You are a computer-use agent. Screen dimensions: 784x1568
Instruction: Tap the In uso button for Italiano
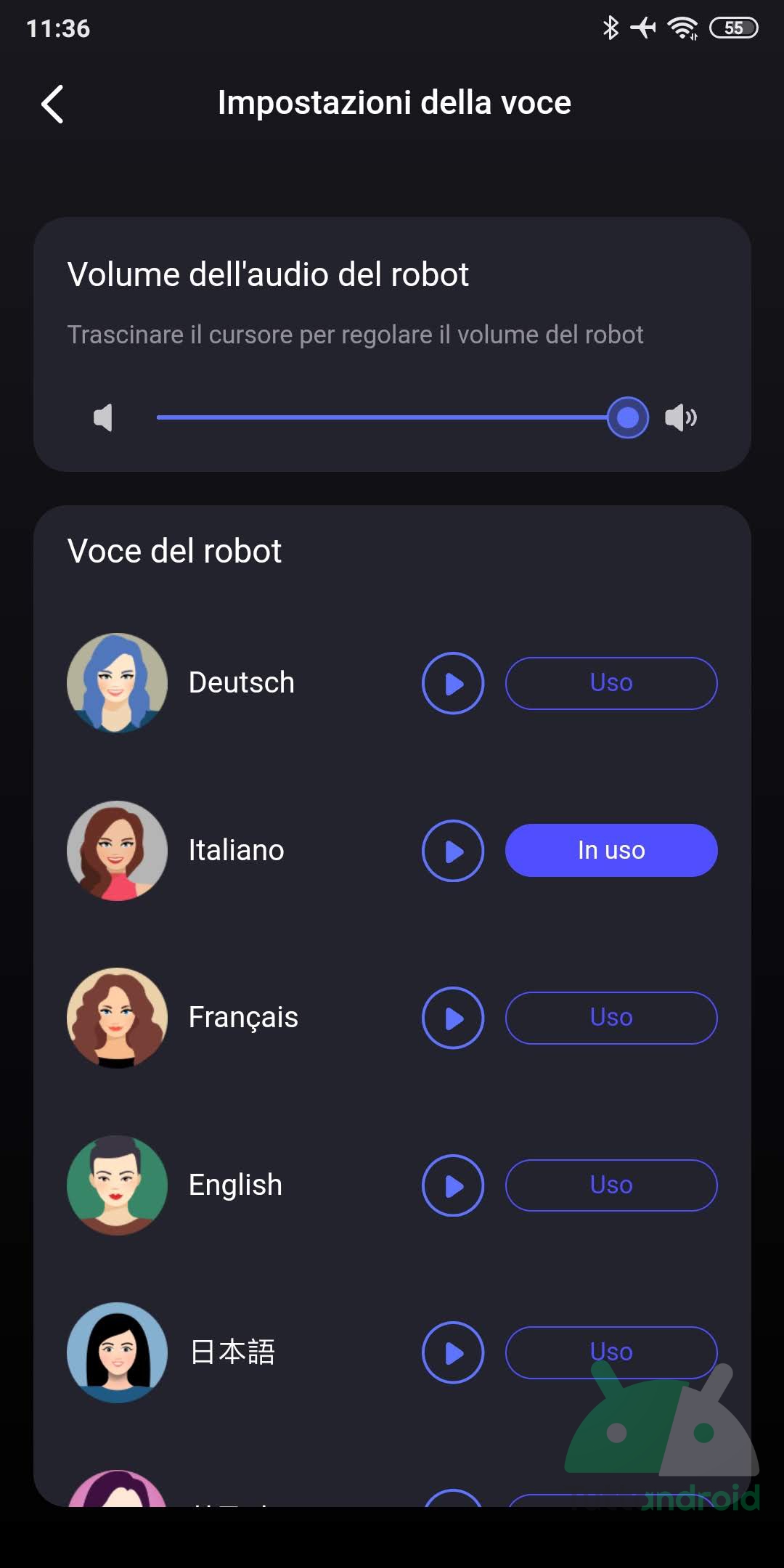611,851
